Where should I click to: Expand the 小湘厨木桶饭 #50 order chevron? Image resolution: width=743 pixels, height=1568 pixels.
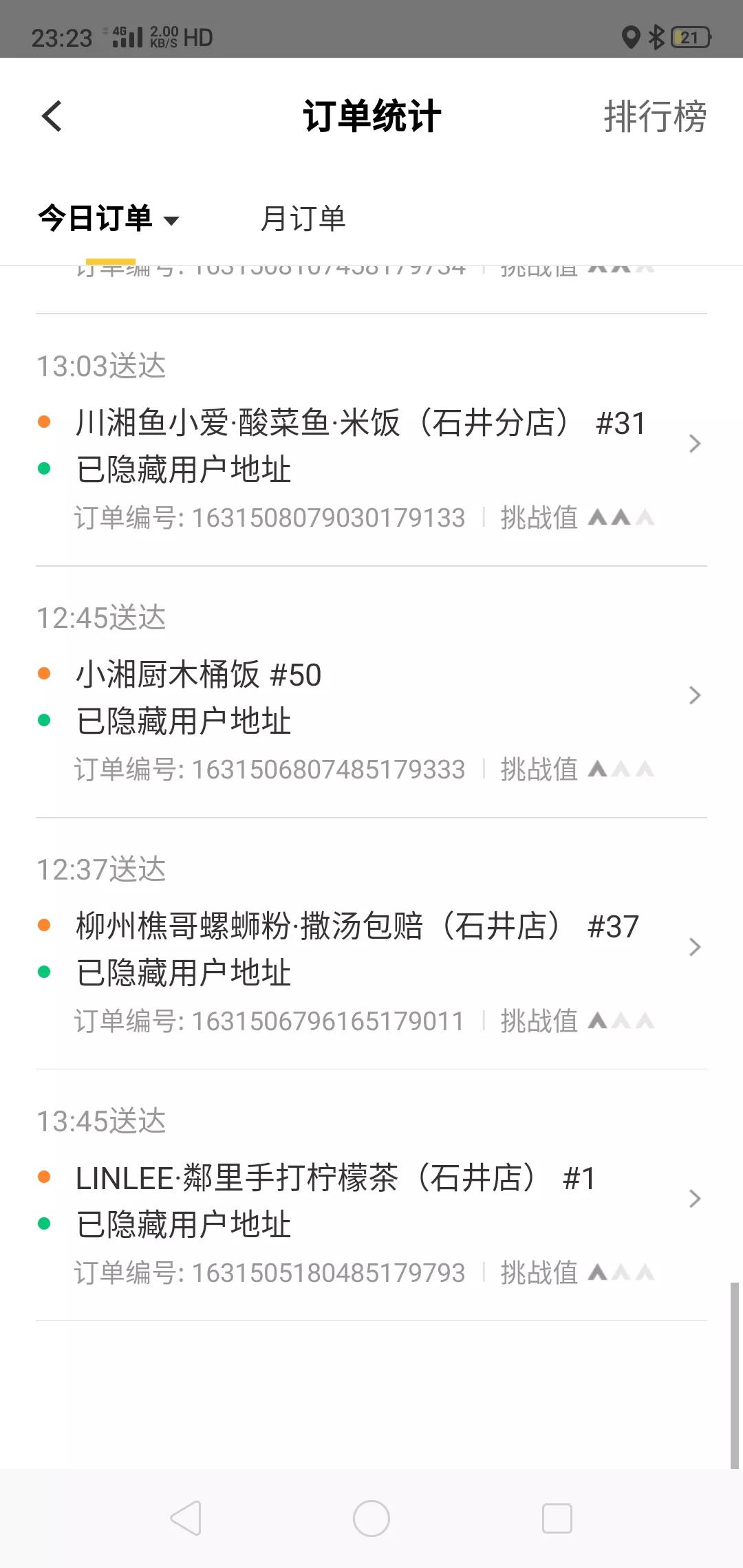tap(695, 696)
